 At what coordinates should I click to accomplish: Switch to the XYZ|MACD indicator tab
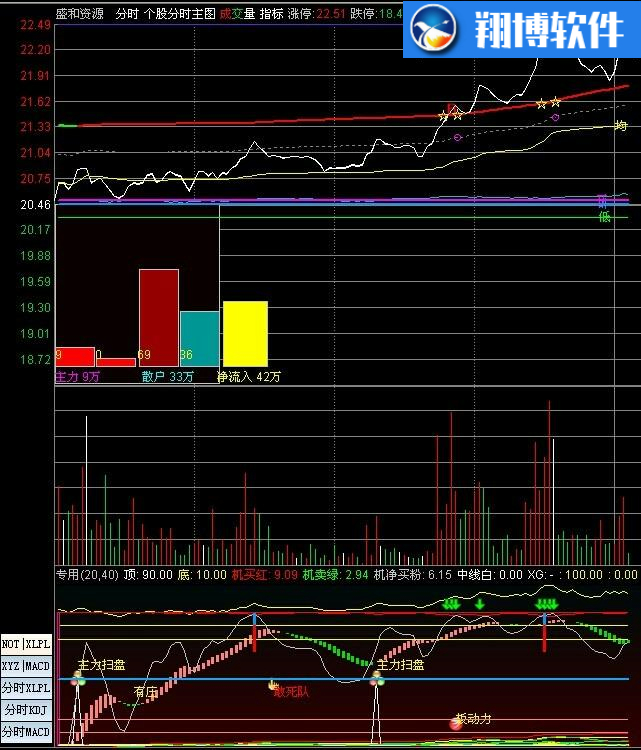coord(26,666)
